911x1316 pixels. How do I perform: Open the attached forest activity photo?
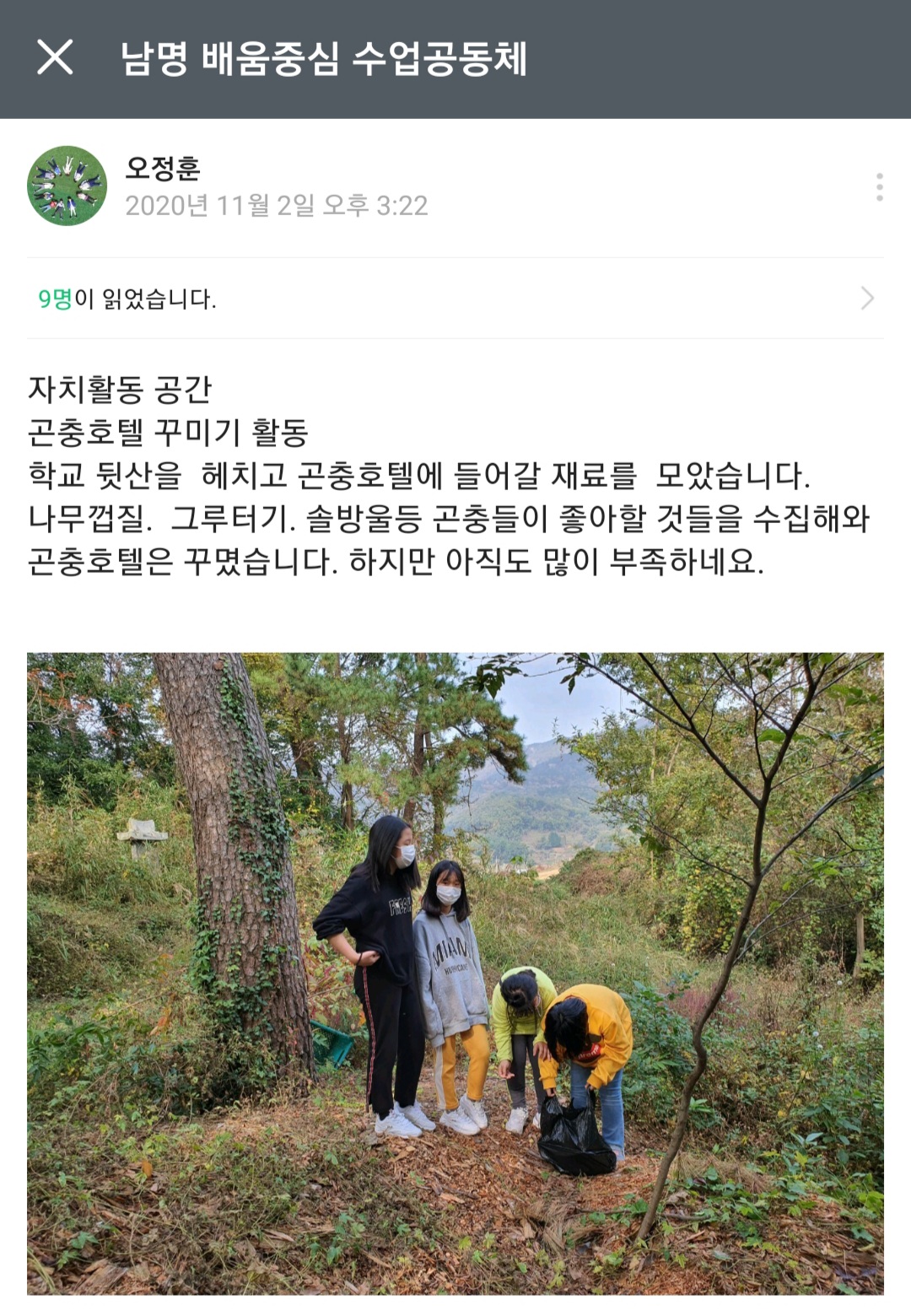pos(455,973)
